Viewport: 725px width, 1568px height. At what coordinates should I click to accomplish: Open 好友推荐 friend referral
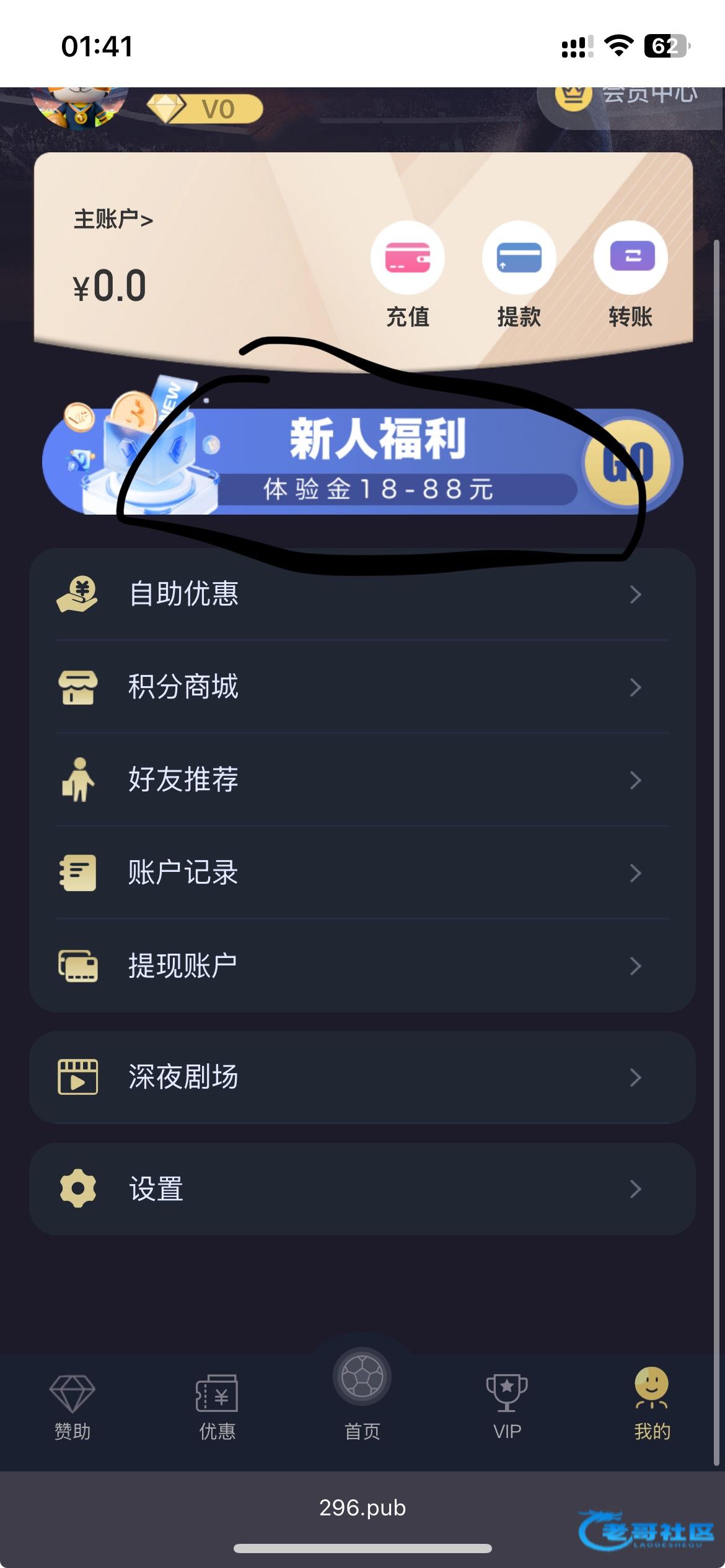[x=362, y=780]
